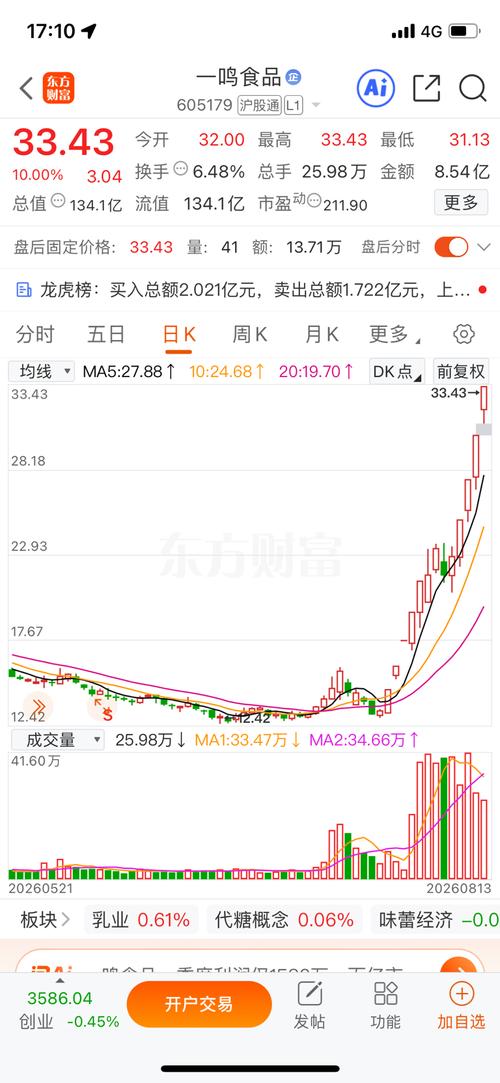Toggle the 盘后分时 switch
The height and width of the screenshot is (1083, 500).
(451, 247)
